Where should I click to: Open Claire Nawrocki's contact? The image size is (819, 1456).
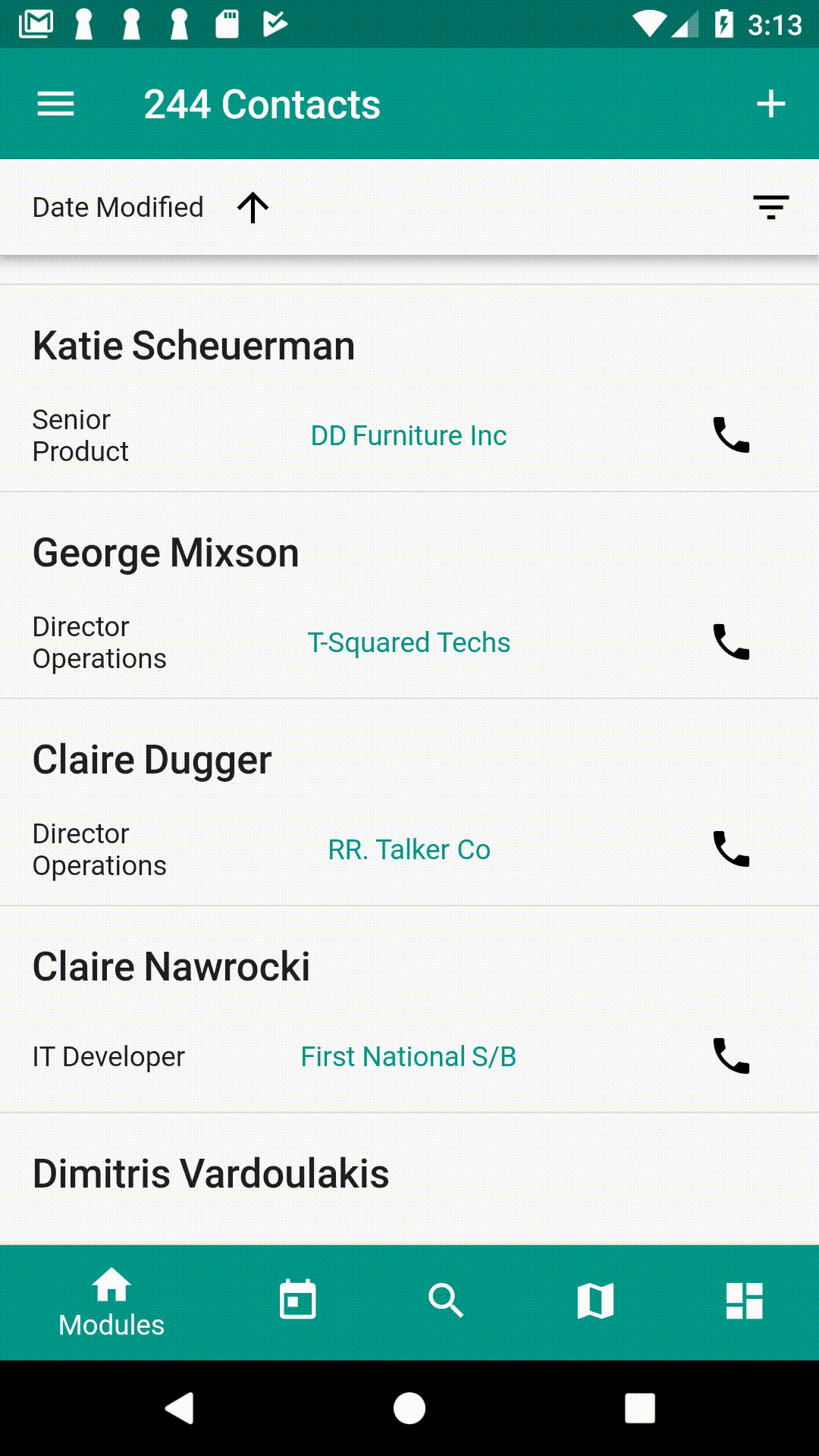point(171,967)
